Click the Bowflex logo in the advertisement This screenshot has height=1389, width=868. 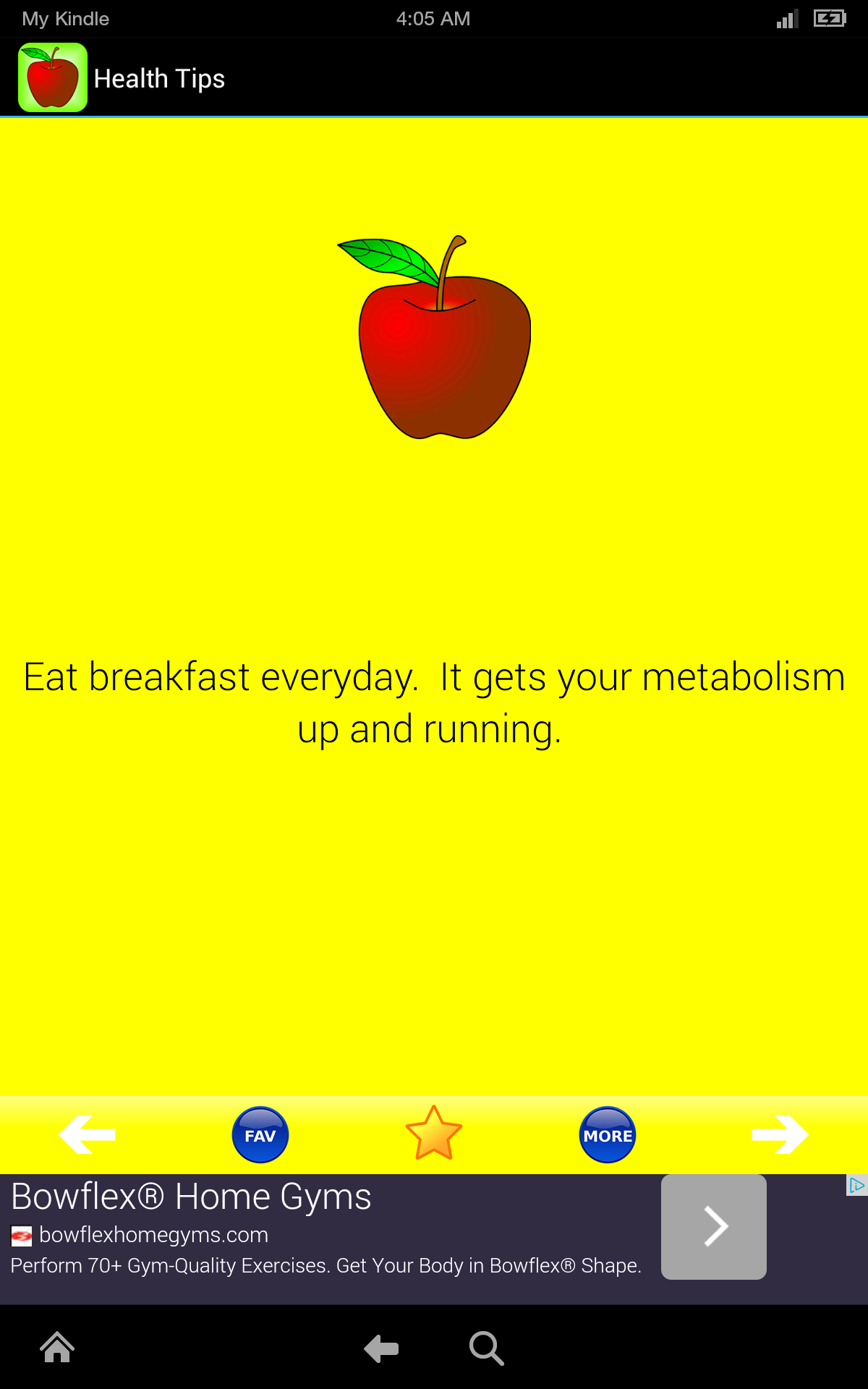click(22, 1235)
